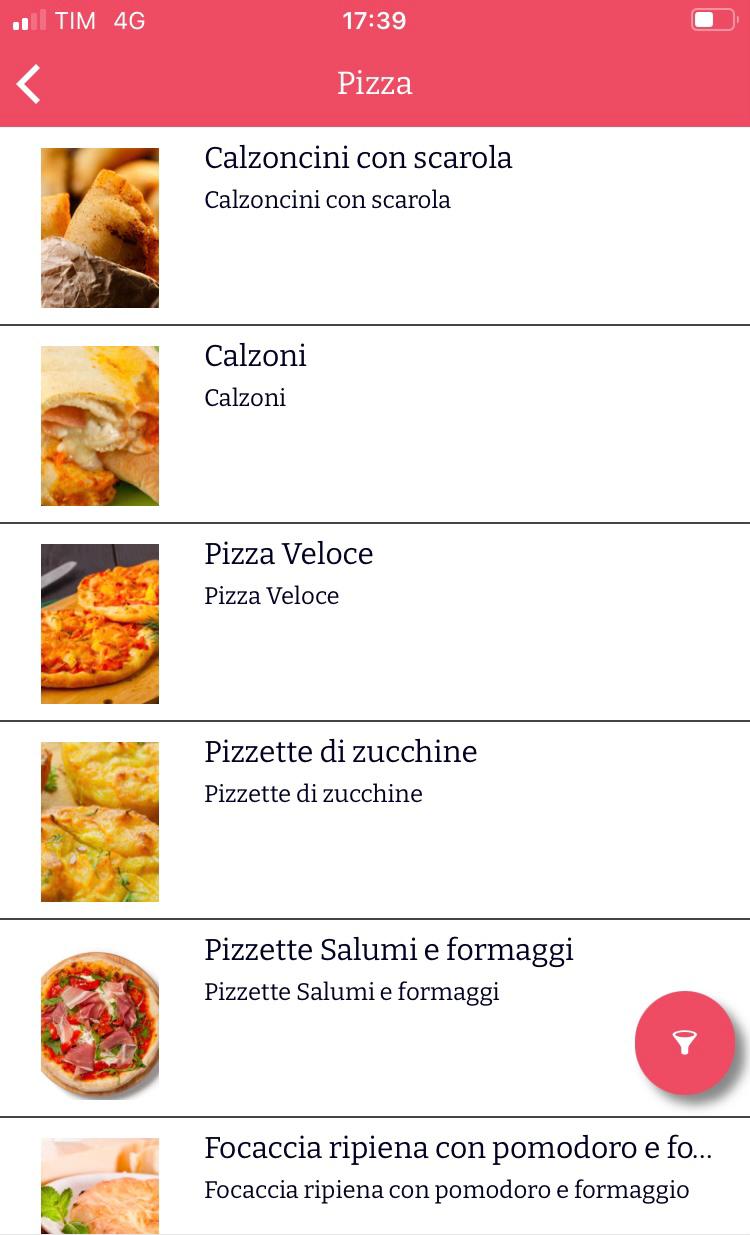Open Pizzette di zucchine

375,820
